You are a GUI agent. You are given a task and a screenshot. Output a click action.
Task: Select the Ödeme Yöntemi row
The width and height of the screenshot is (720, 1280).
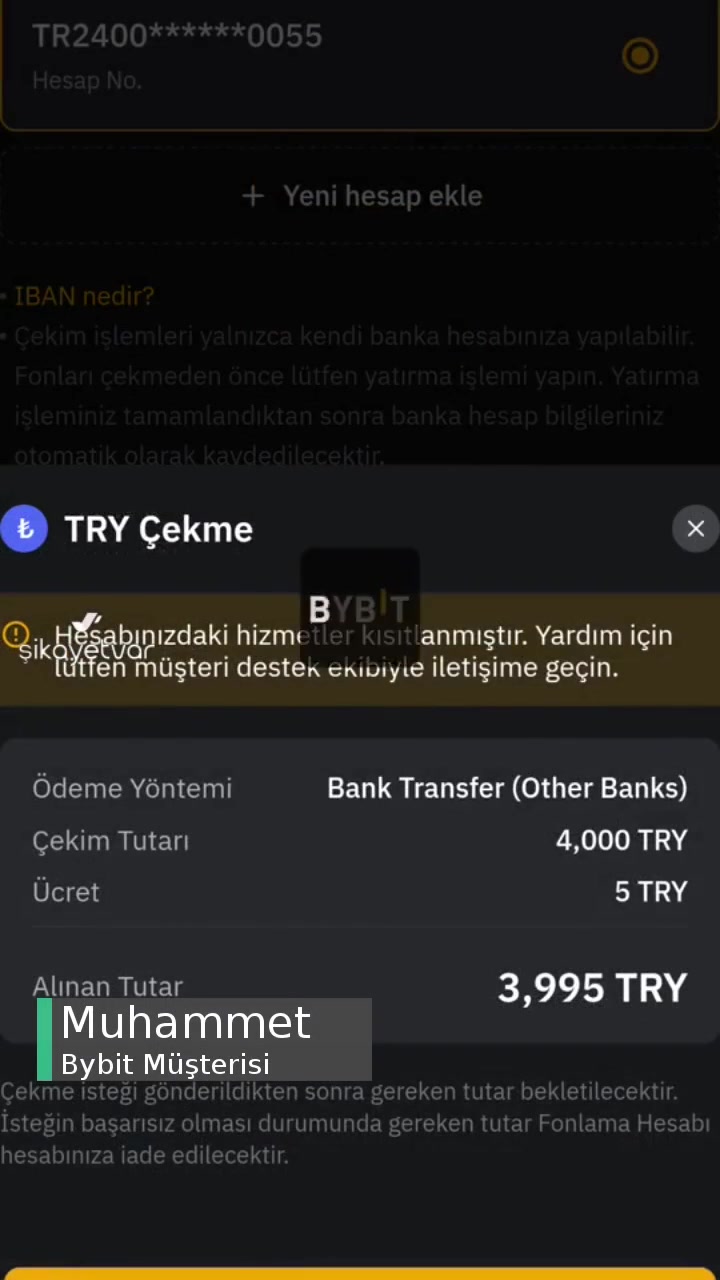(x=132, y=788)
